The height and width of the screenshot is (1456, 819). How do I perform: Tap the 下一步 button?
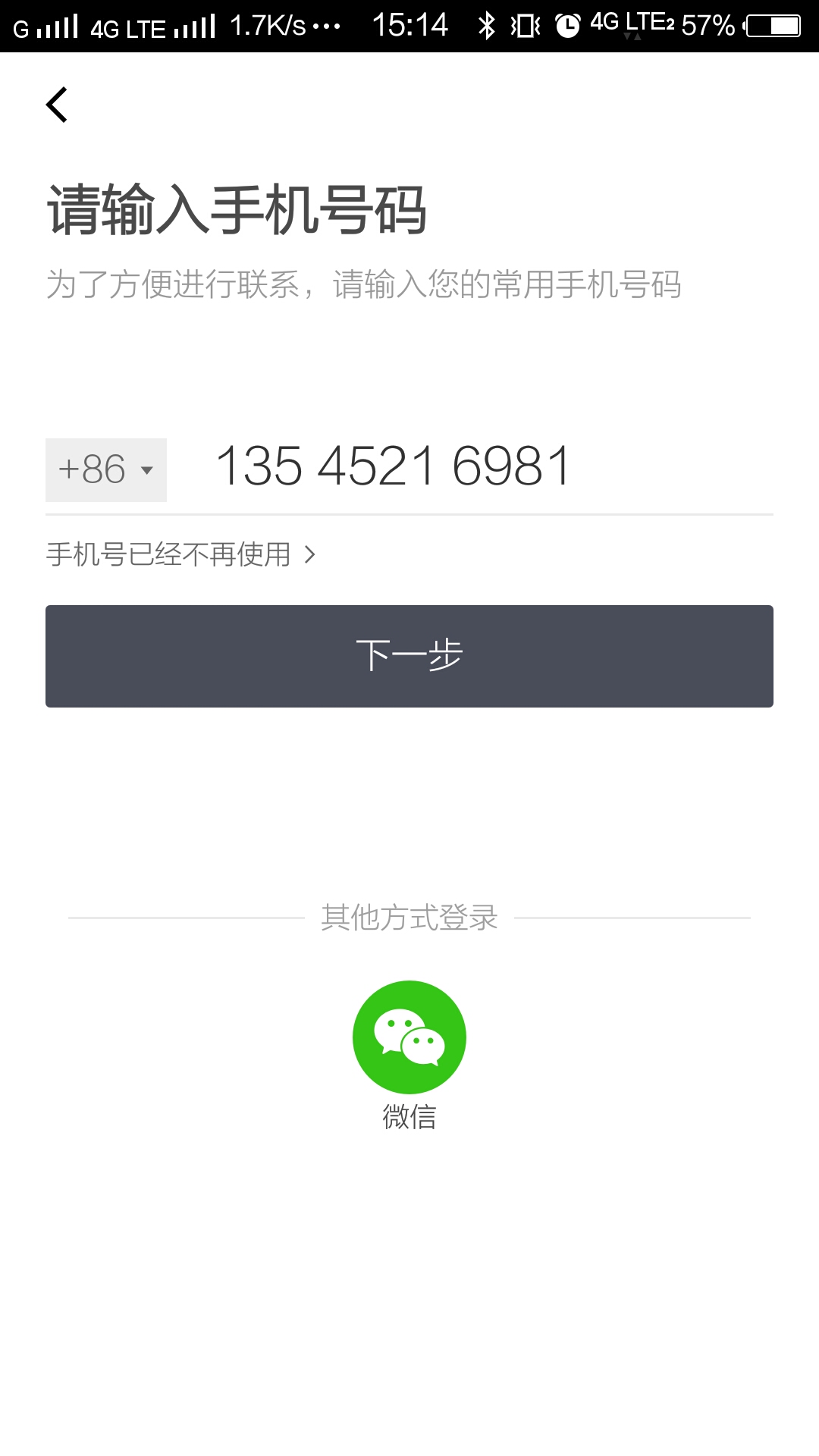tap(409, 656)
